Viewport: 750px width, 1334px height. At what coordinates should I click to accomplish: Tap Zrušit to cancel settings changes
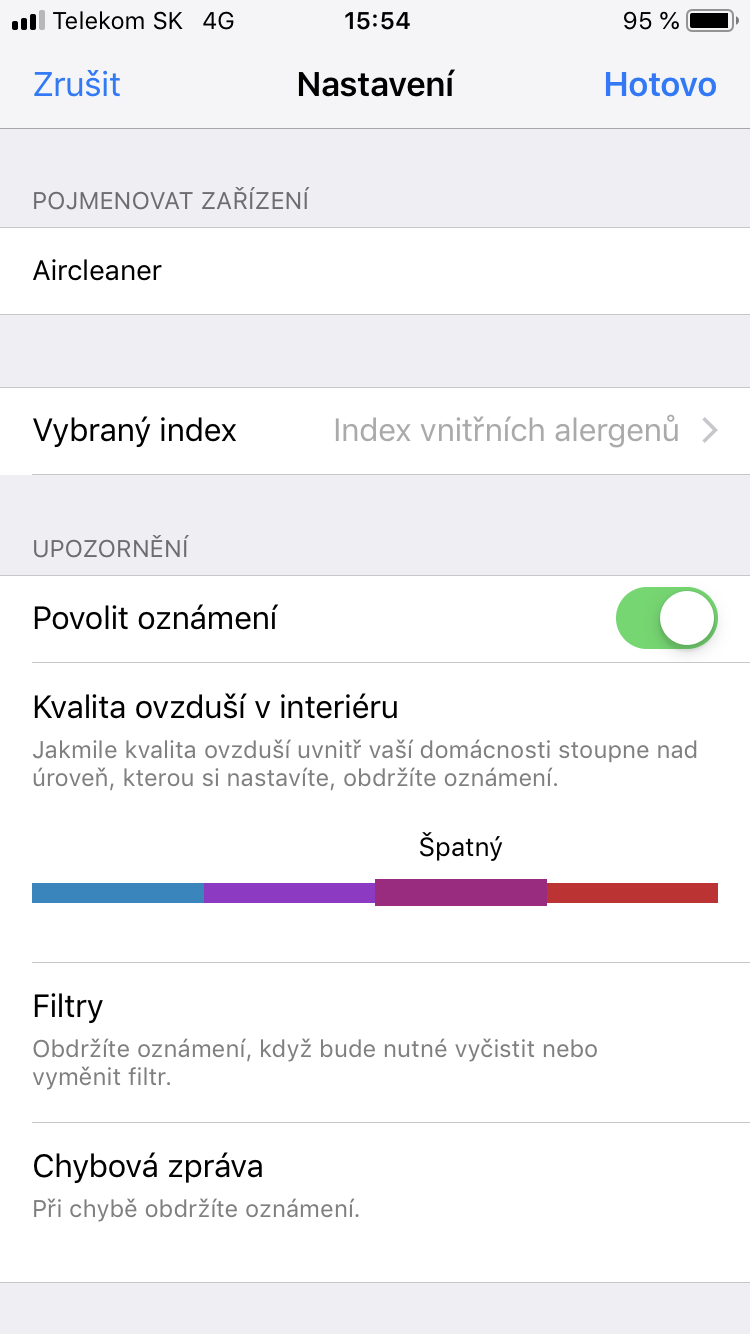[76, 85]
